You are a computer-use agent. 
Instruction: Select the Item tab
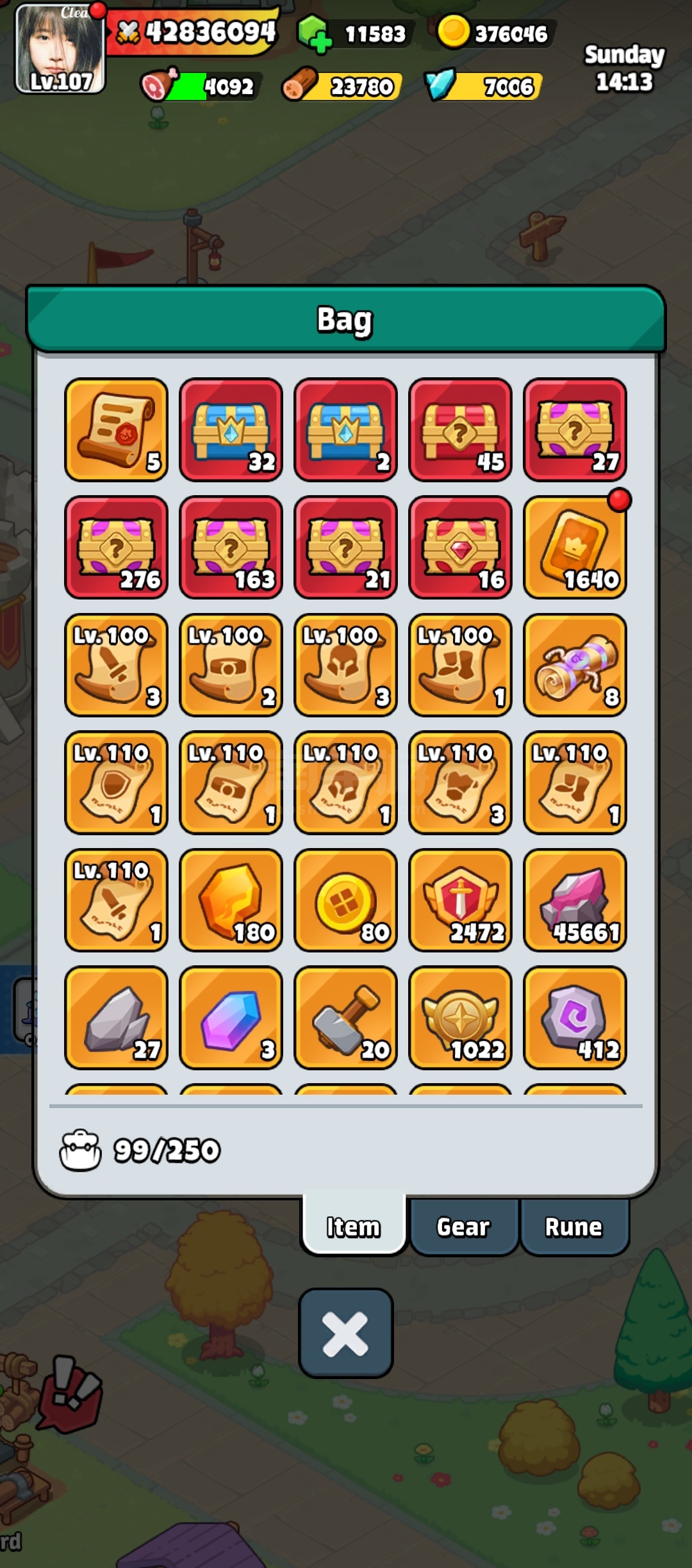pos(353,1227)
